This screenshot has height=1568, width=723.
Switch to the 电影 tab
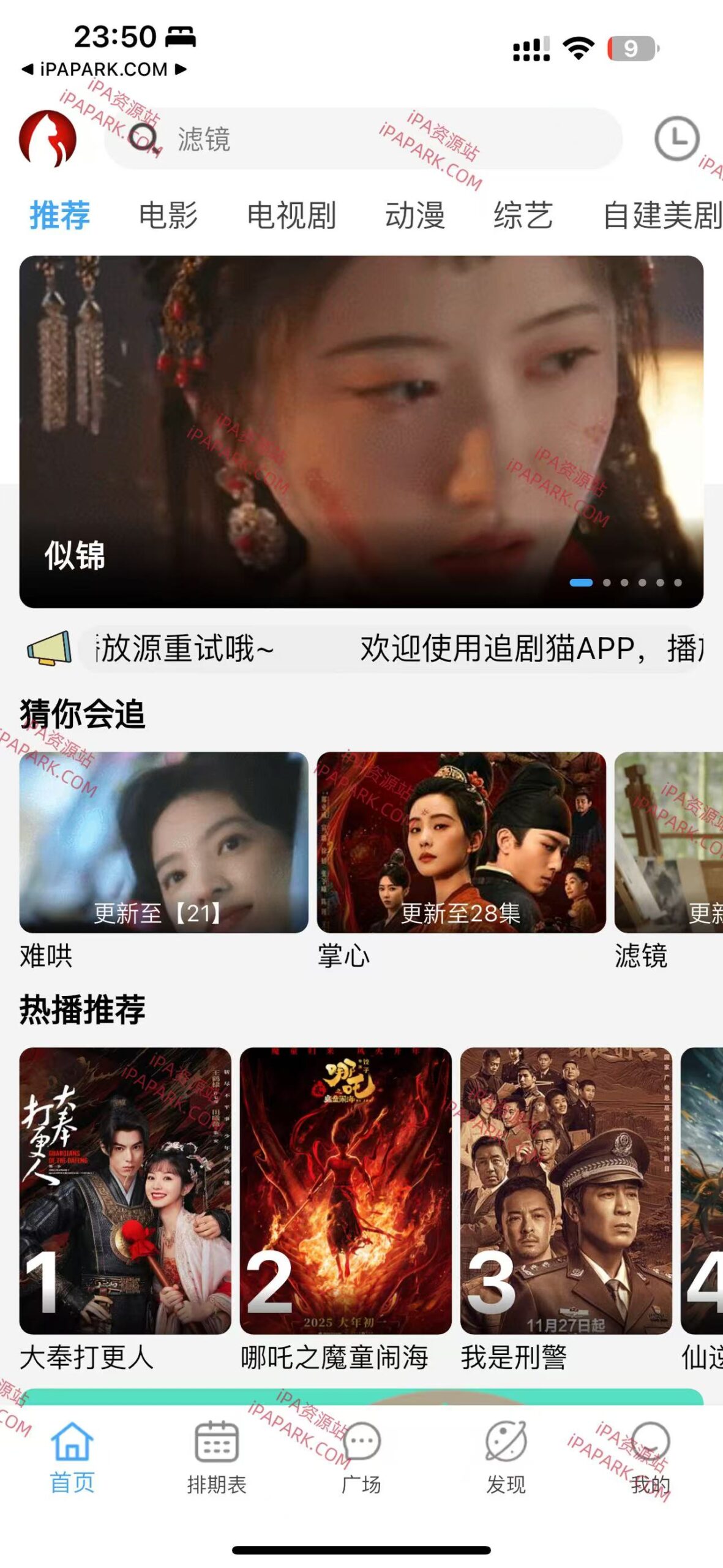167,216
